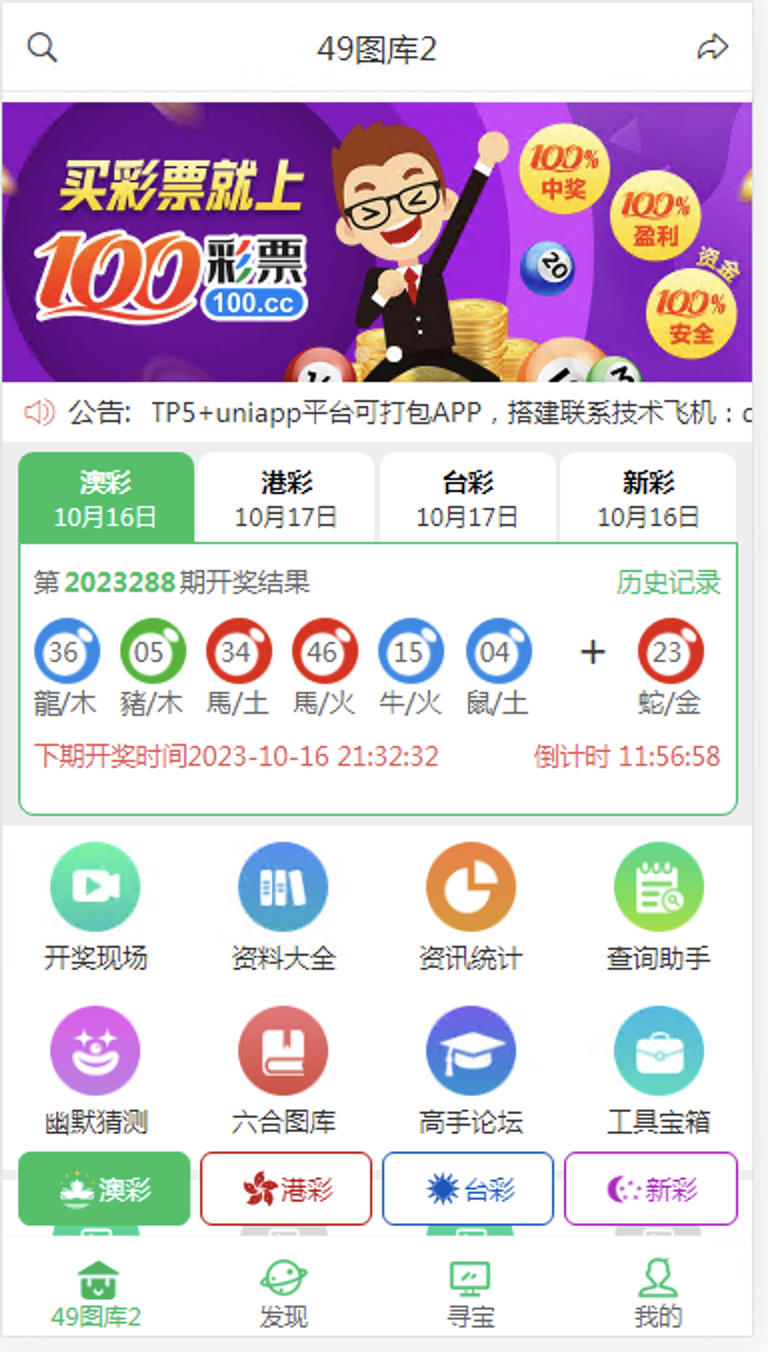Open 高手论坛

pyautogui.click(x=470, y=1071)
